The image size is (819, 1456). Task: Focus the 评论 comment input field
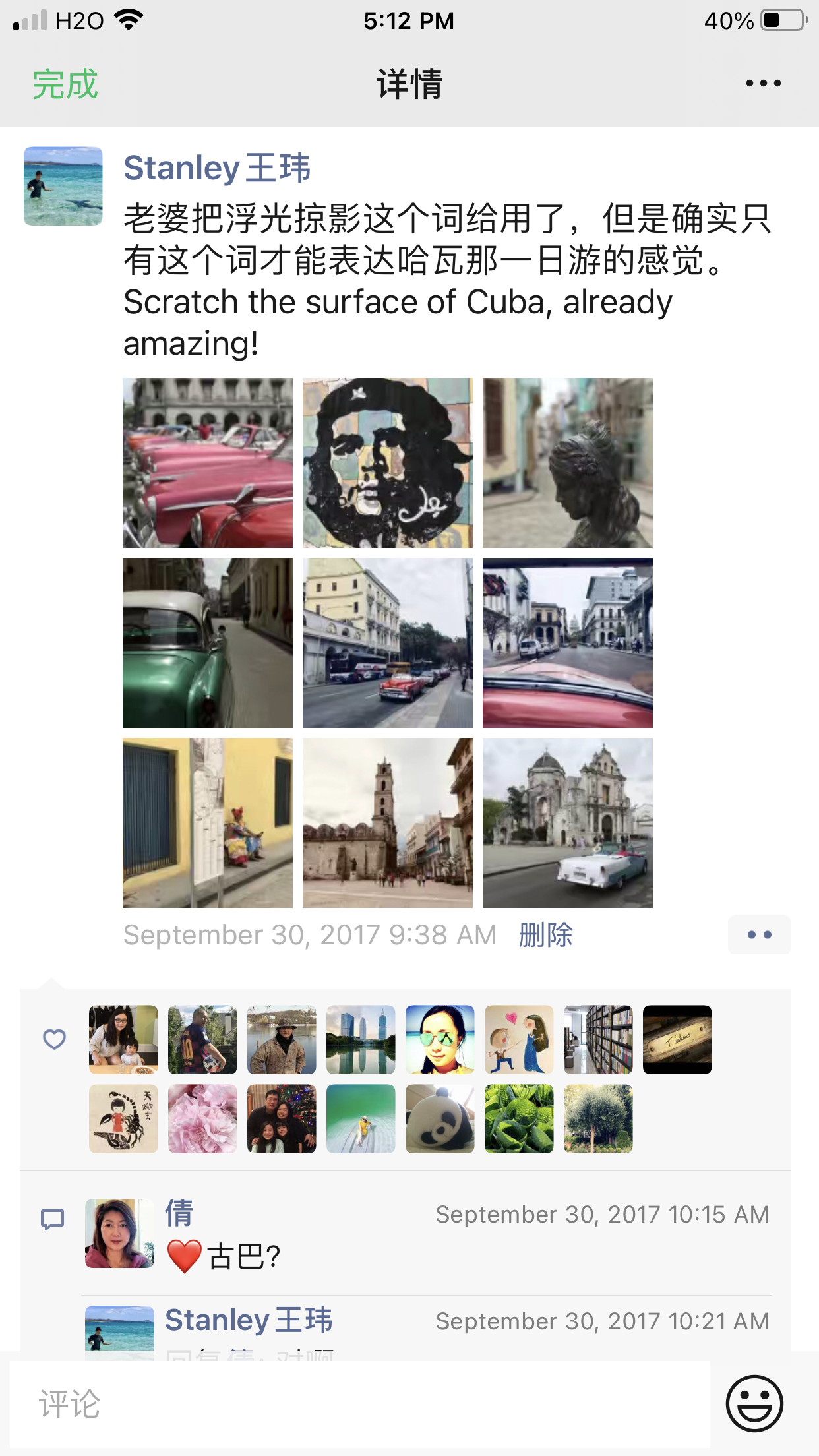click(359, 1403)
